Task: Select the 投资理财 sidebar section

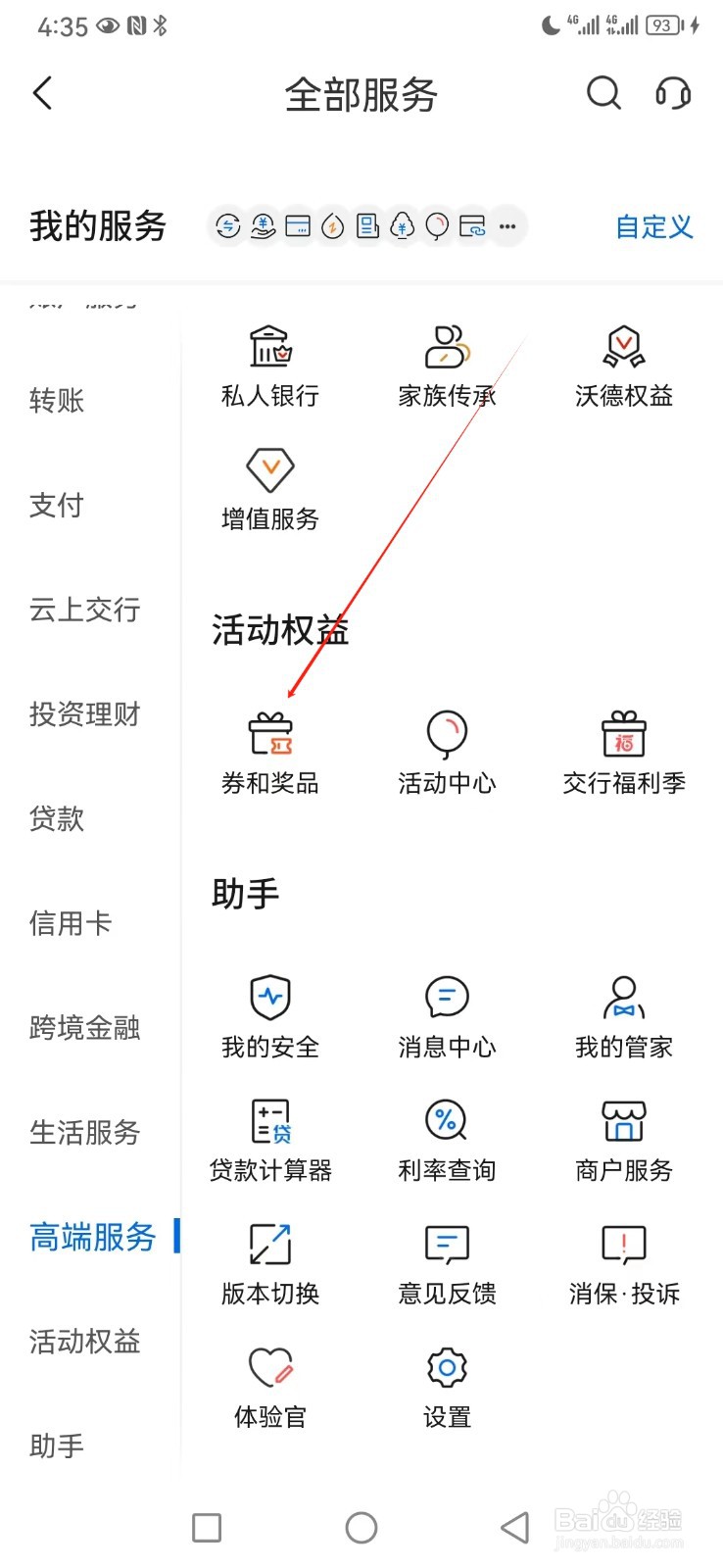Action: pyautogui.click(x=83, y=714)
